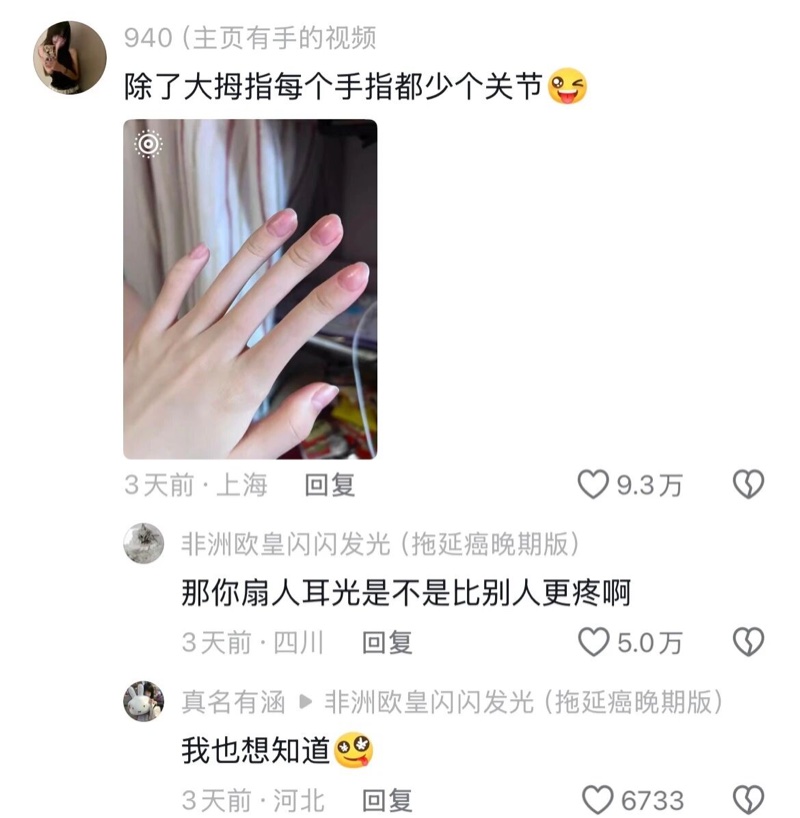800x818 pixels.
Task: Dislike 940's comment about finger joints
Action: pos(748,485)
